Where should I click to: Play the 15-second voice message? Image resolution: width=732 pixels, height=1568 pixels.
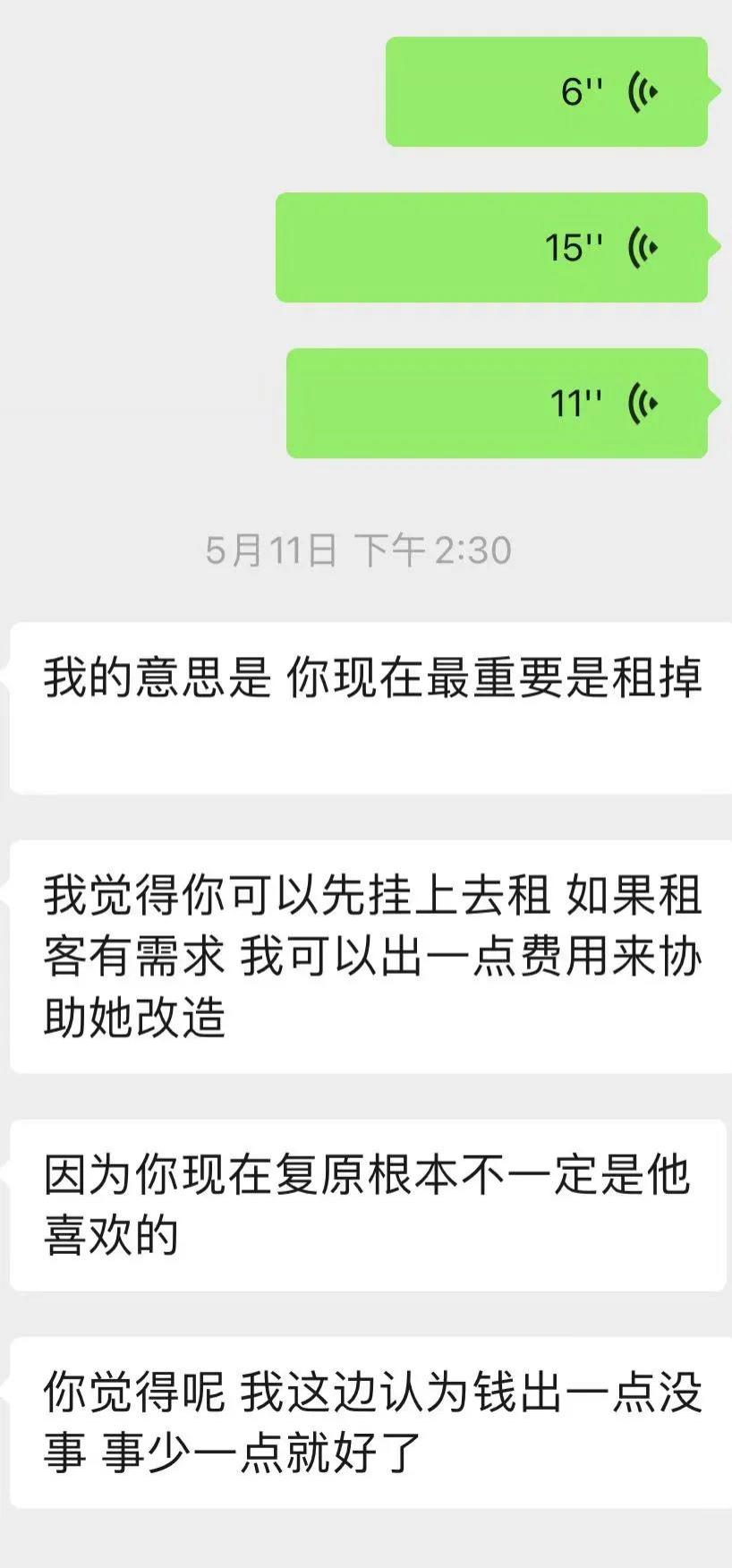coord(491,247)
